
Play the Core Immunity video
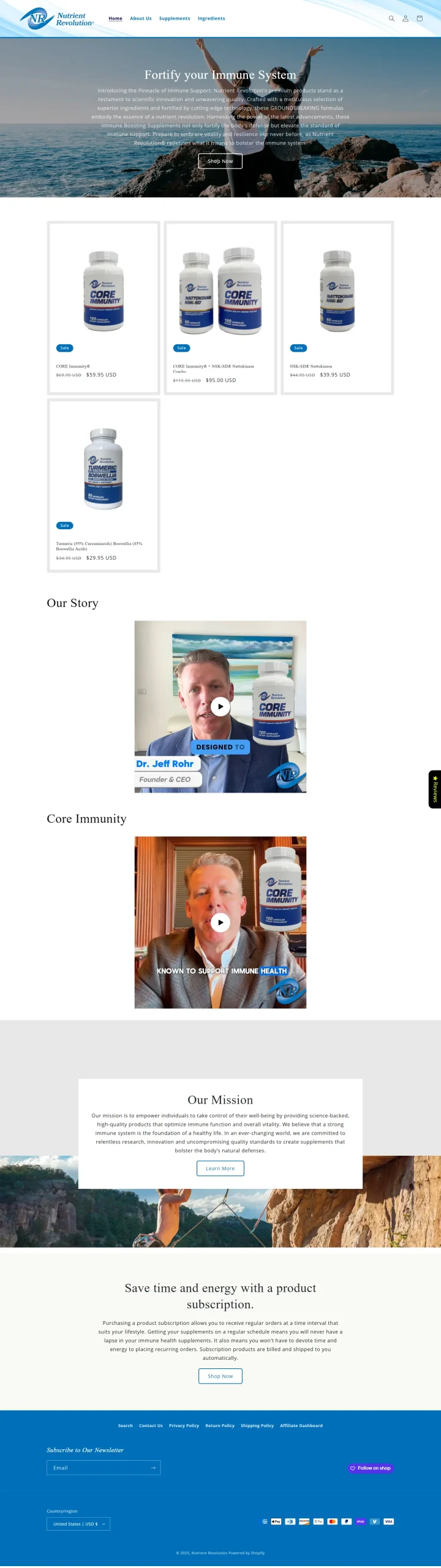[x=221, y=922]
